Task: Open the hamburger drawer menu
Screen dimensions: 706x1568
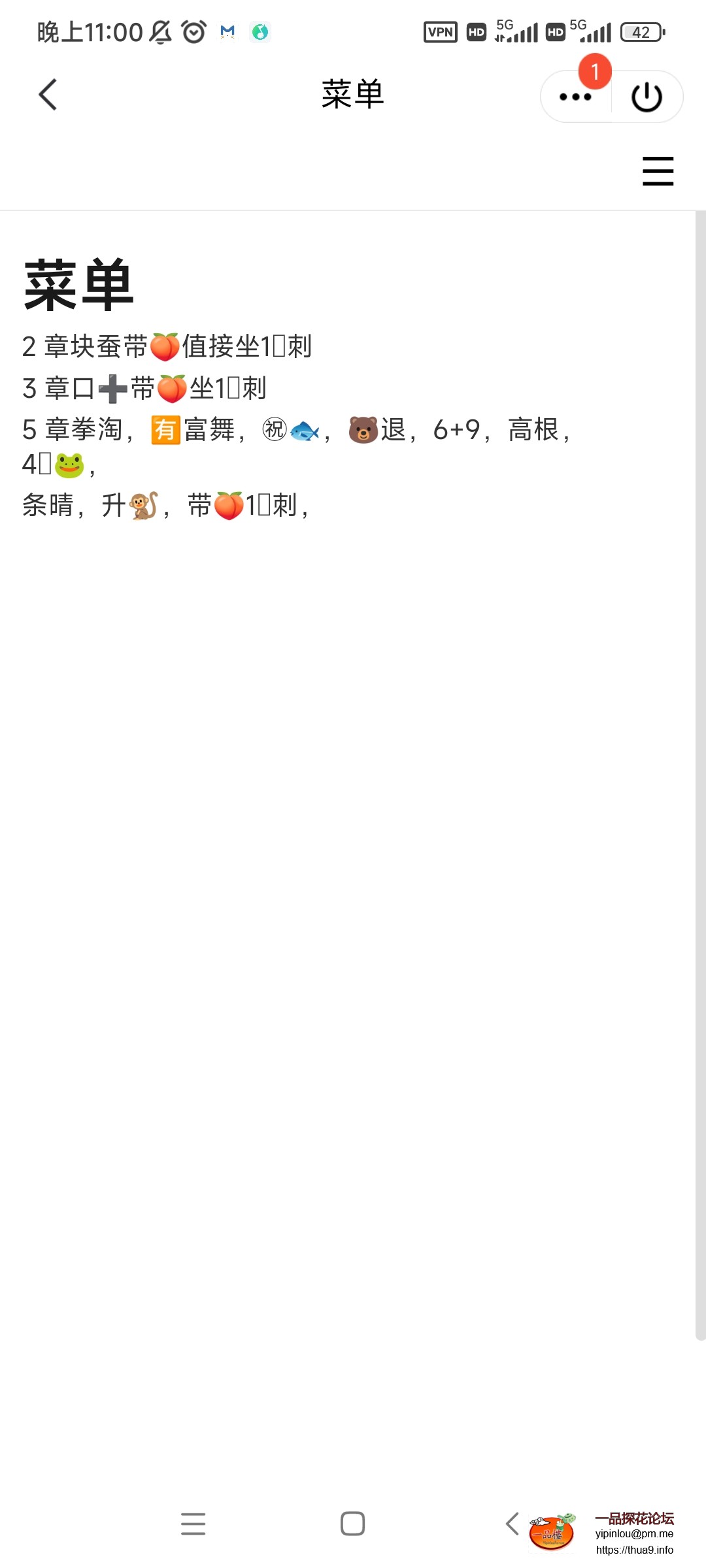Action: pos(658,171)
